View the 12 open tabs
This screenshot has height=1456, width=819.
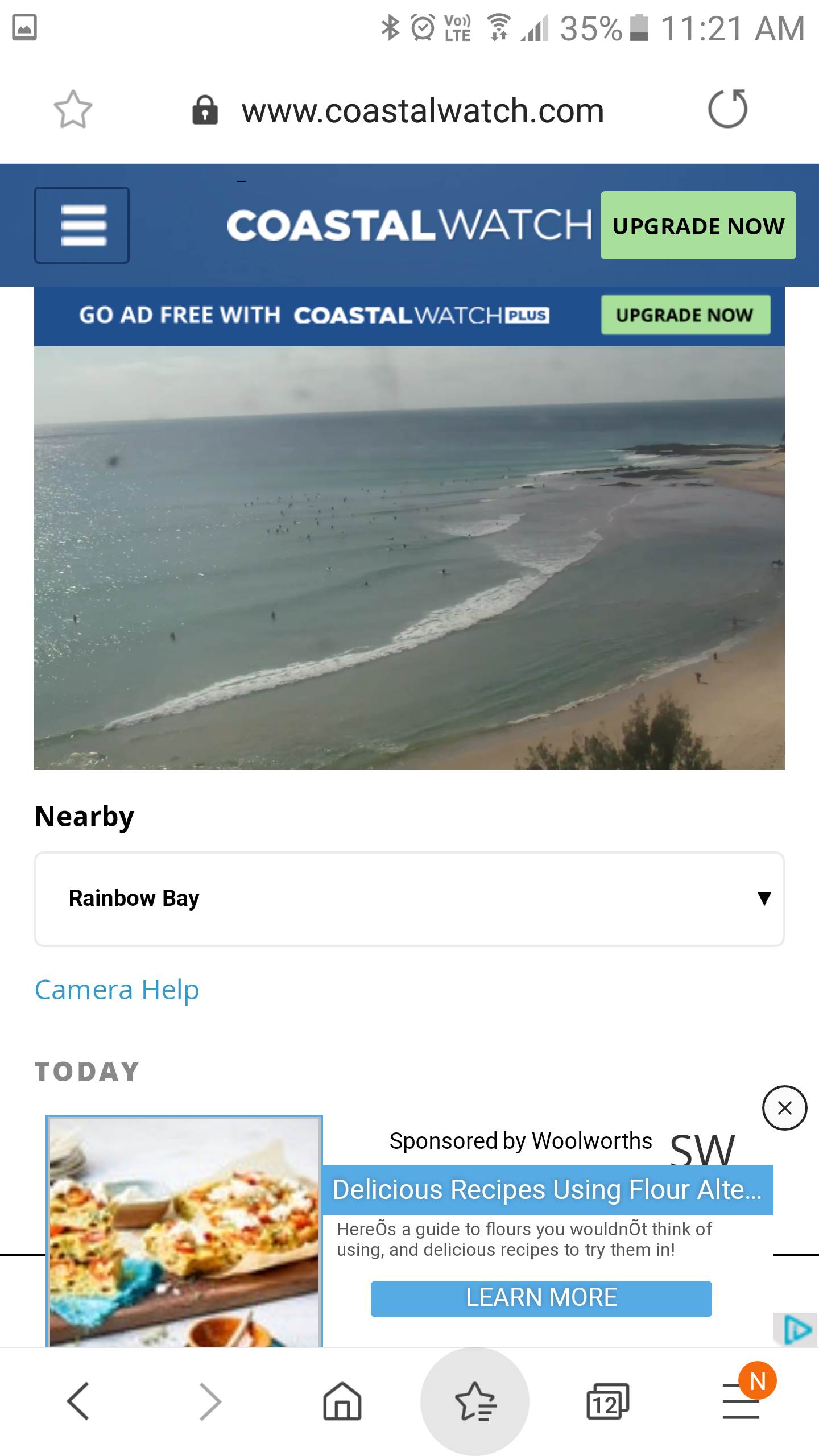pos(607,1401)
